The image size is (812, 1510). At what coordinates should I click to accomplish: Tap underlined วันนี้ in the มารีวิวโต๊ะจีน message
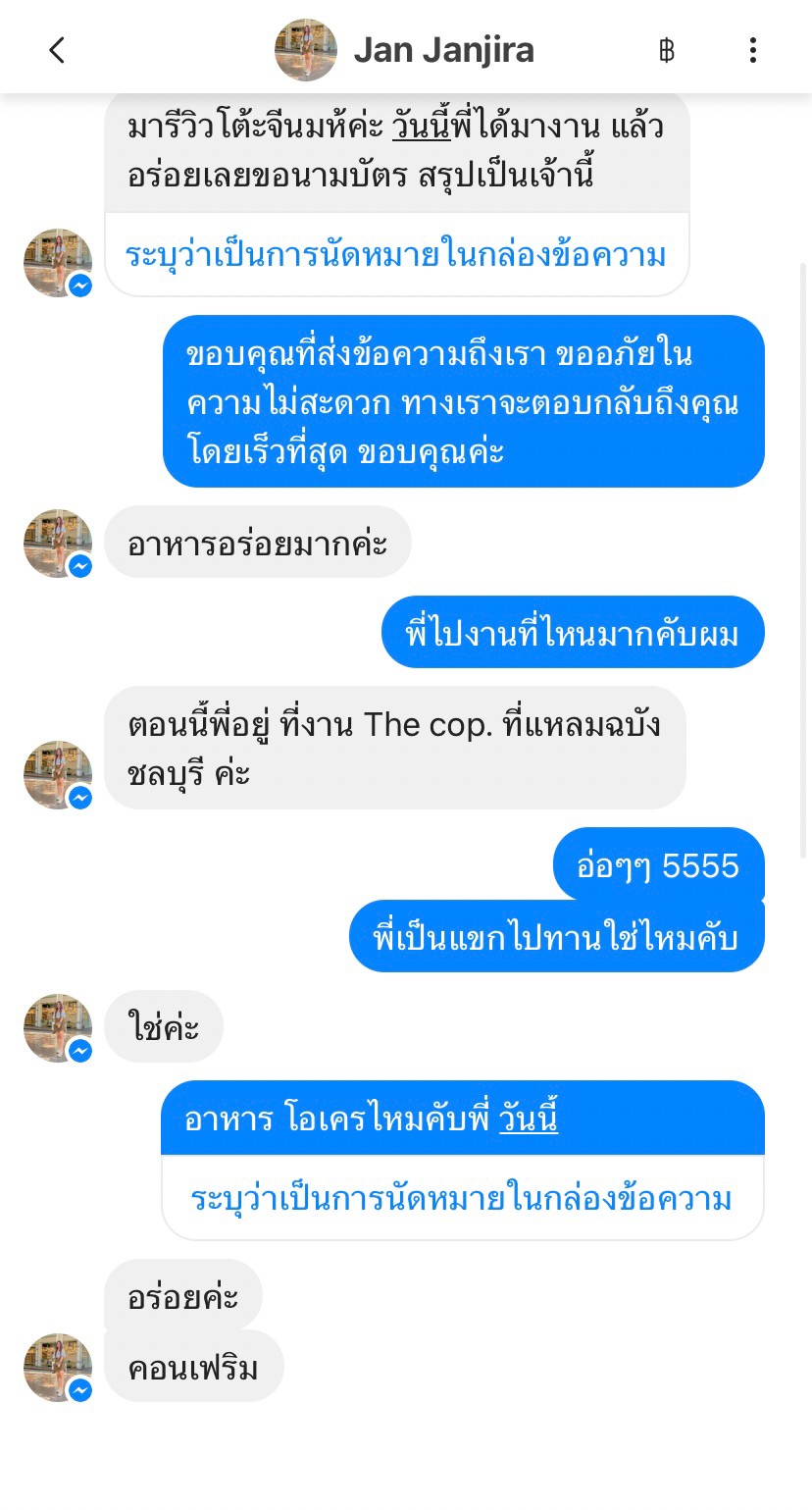click(422, 127)
